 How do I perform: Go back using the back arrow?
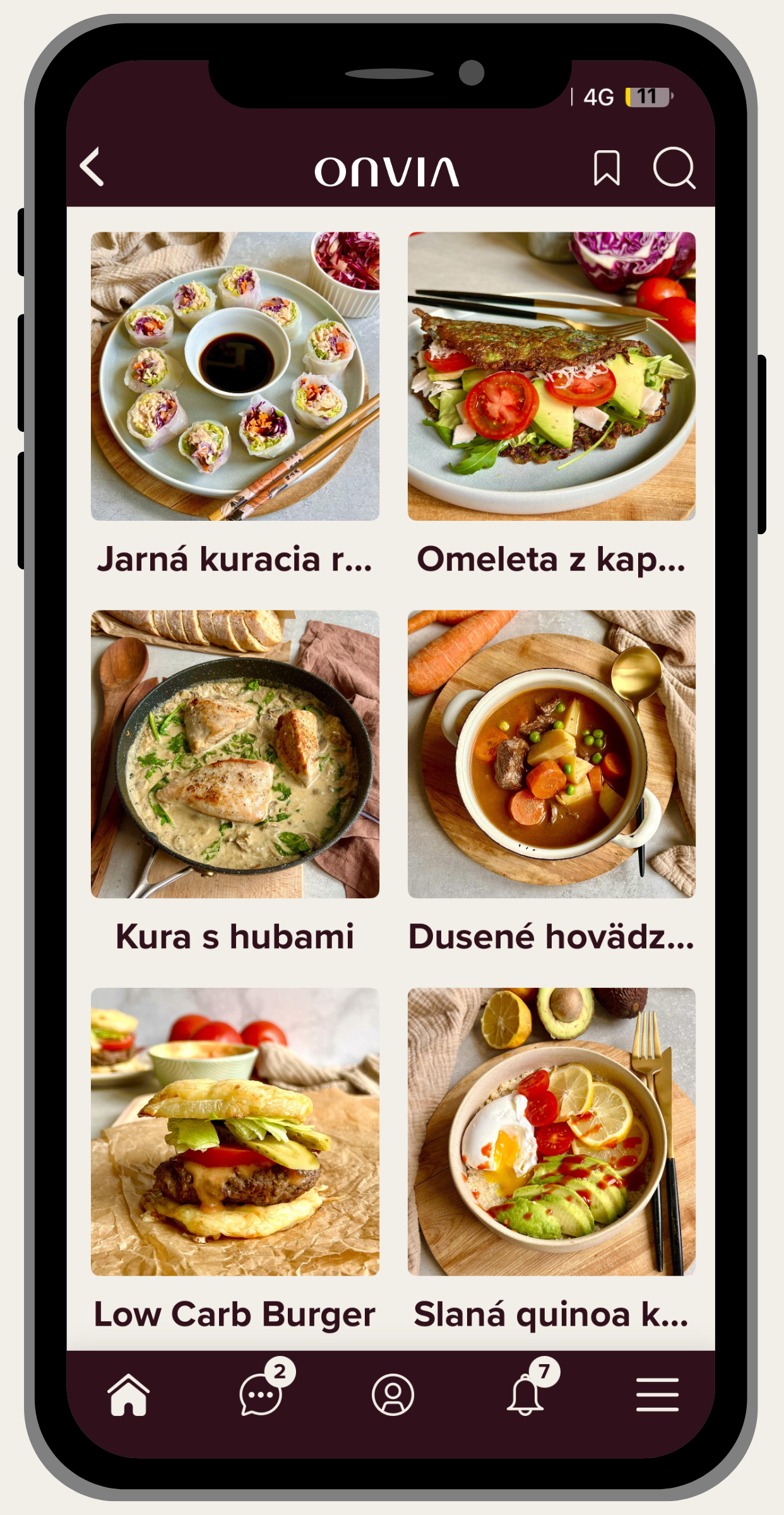(92, 167)
